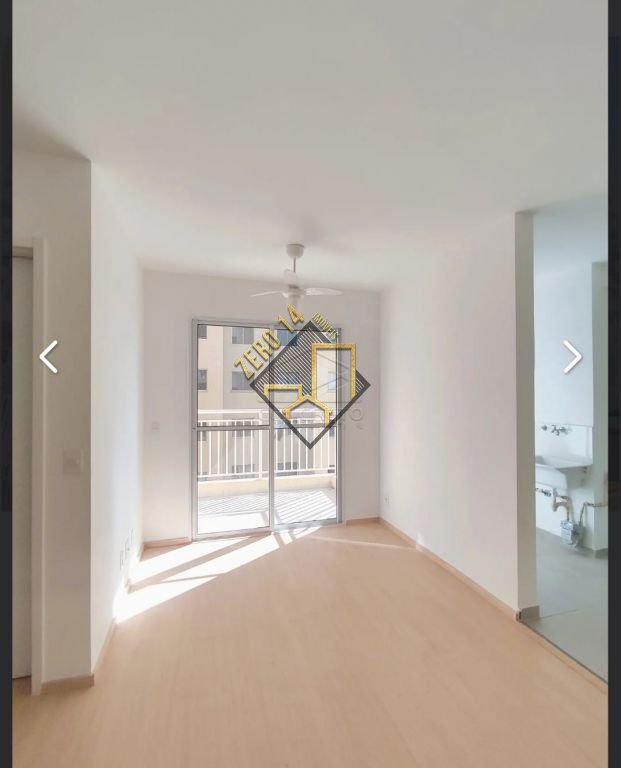Show the next photo
Viewport: 621px width, 768px height.
click(571, 357)
